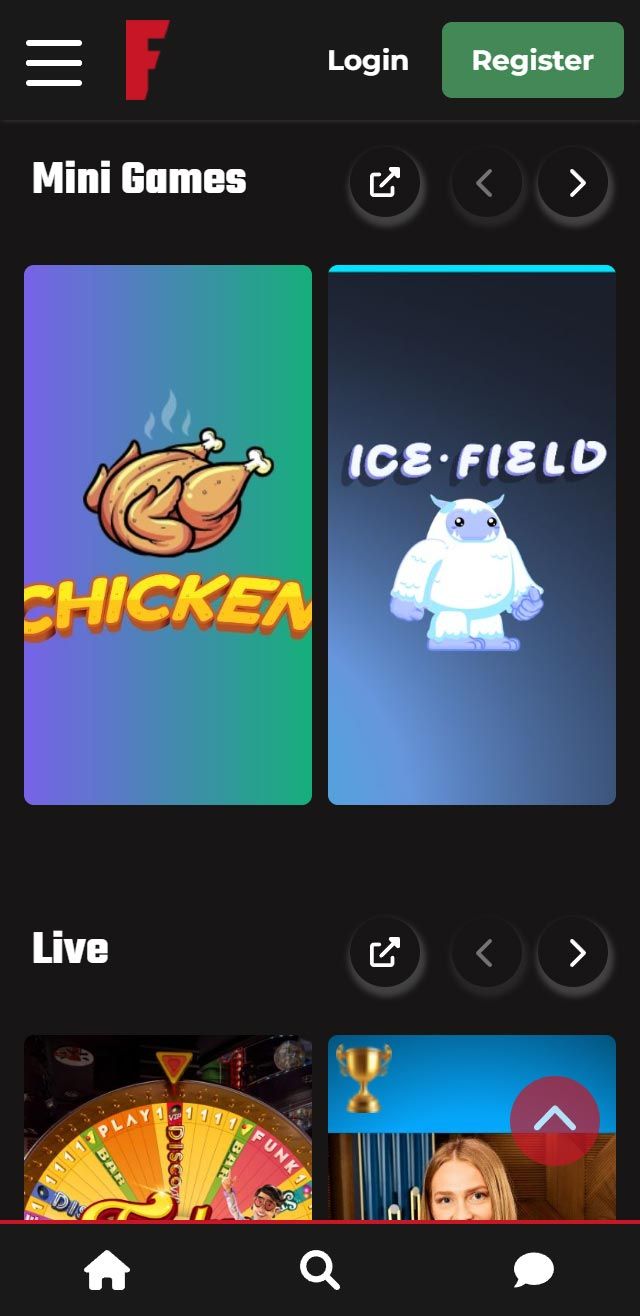Open the live wheel game show tile
Viewport: 640px width, 1316px height.
click(x=168, y=1130)
